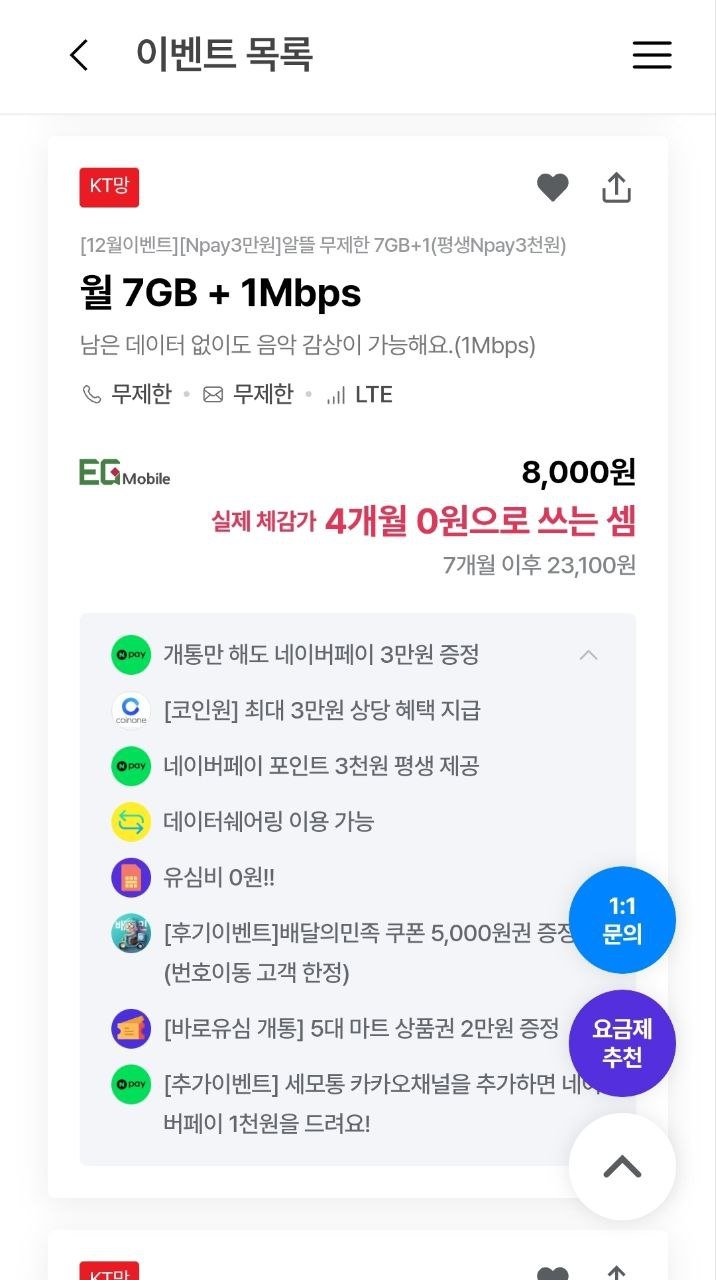The image size is (716, 1280).
Task: Jump back to top with the up arrow
Action: (x=622, y=1166)
